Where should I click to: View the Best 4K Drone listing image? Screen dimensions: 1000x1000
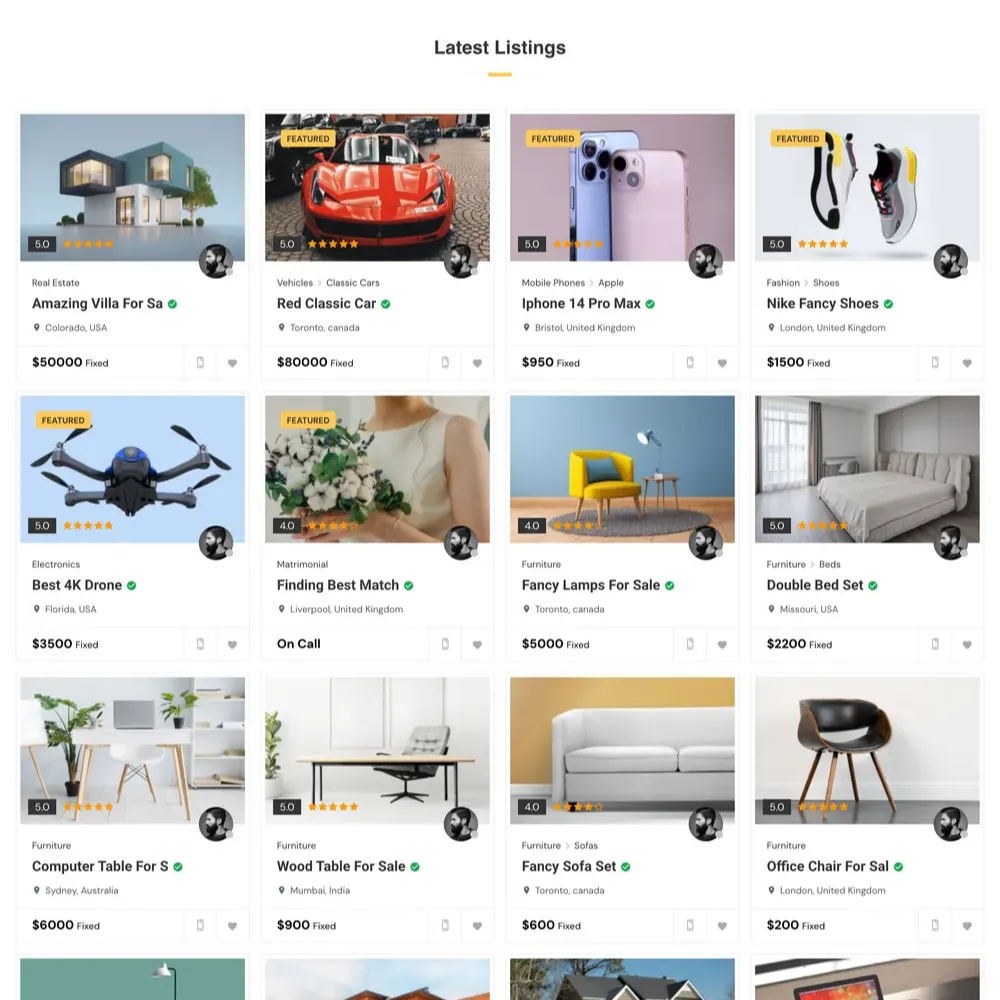click(x=132, y=469)
